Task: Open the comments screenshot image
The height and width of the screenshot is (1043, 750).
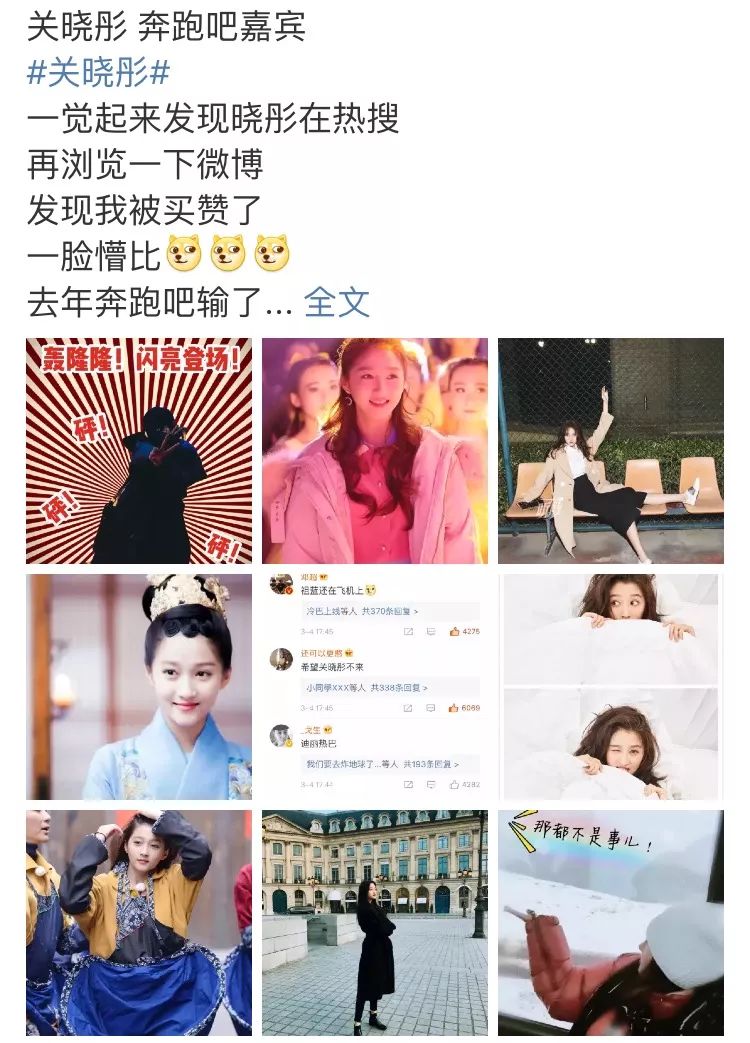Action: 375,687
